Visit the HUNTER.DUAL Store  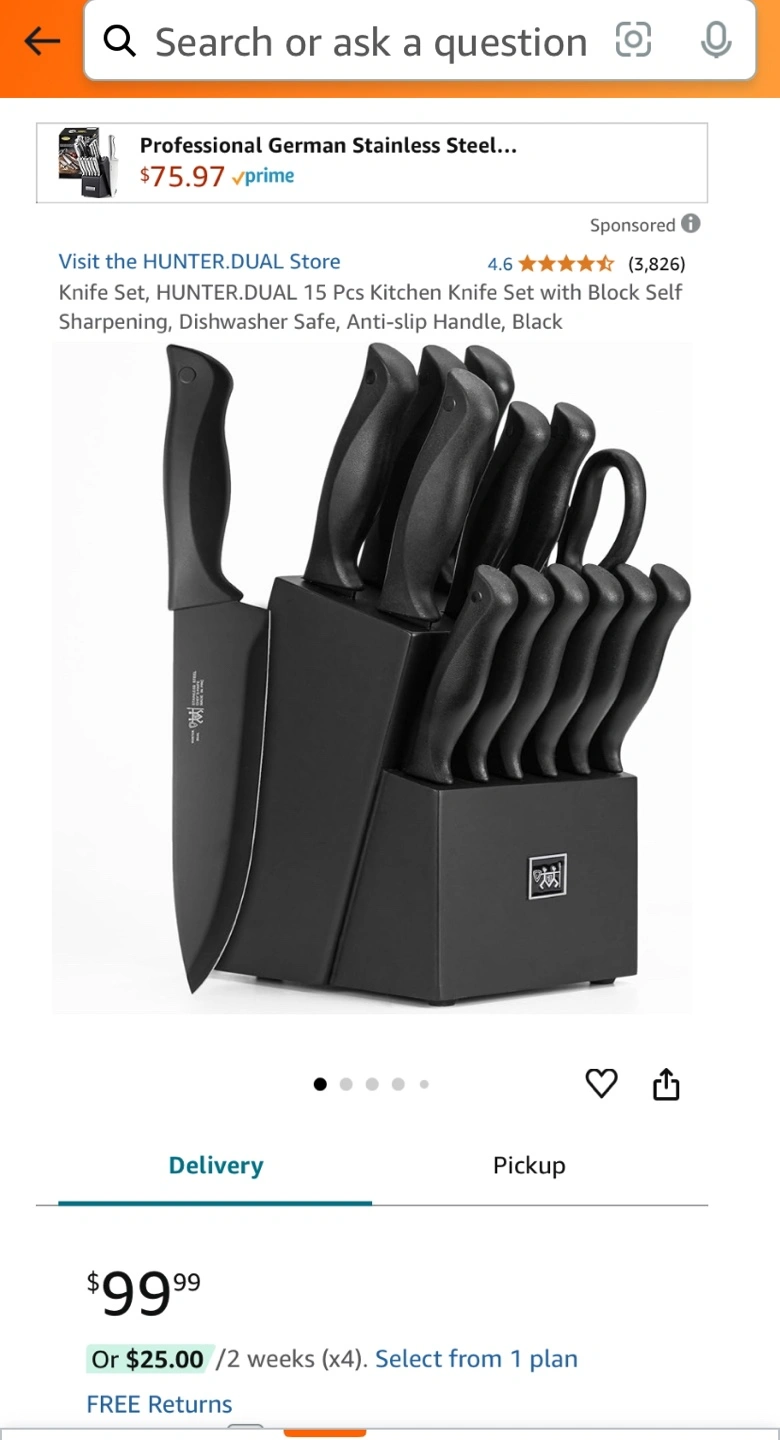pyautogui.click(x=199, y=262)
